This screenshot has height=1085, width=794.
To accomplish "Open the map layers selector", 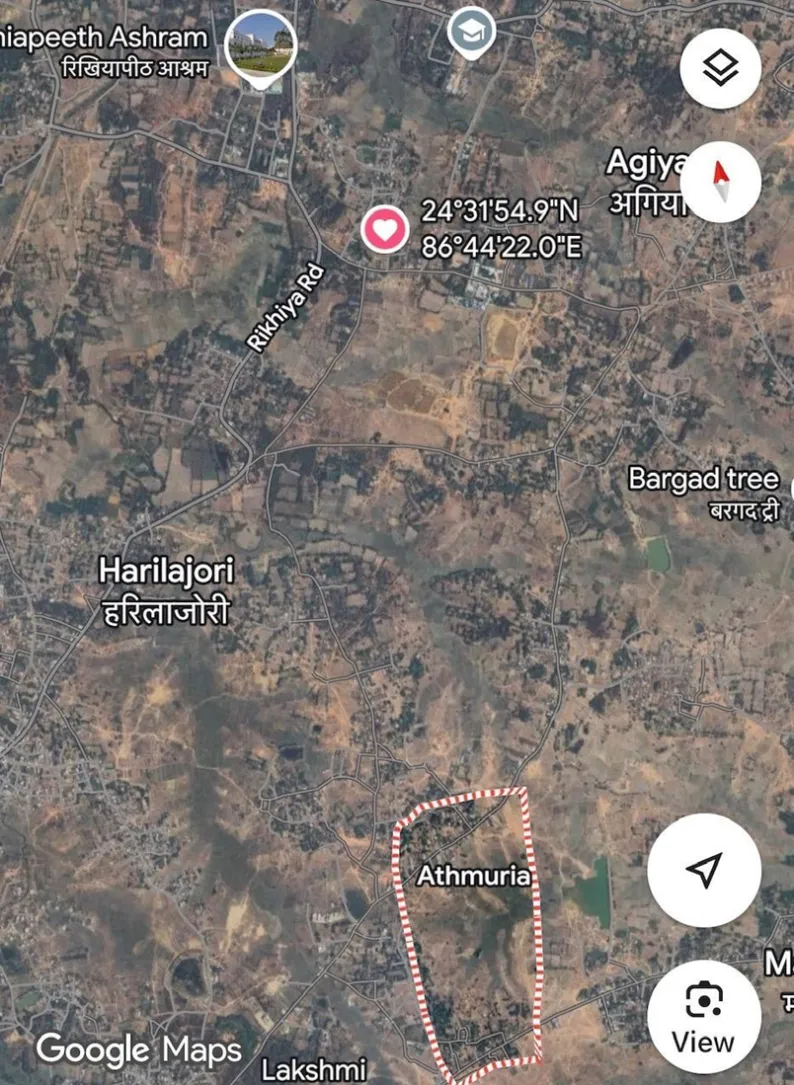I will (720, 69).
